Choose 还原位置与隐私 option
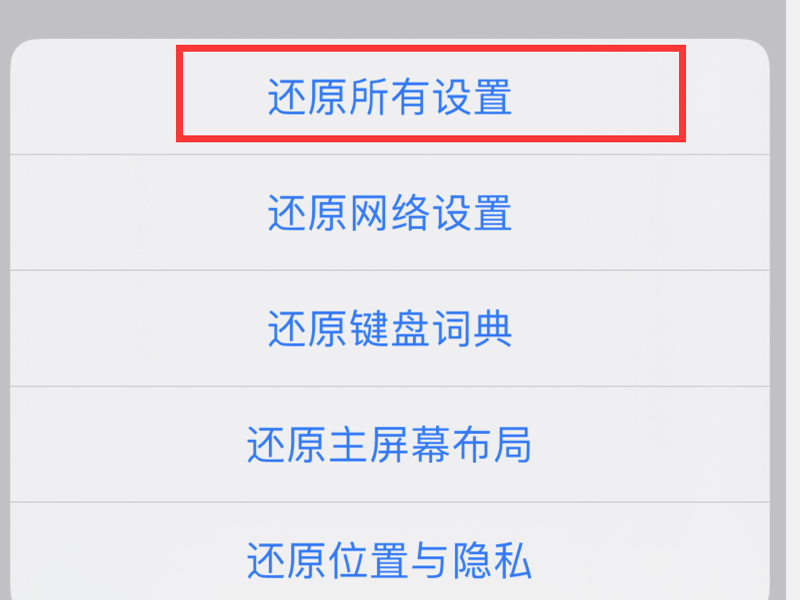800x600 pixels. [389, 559]
